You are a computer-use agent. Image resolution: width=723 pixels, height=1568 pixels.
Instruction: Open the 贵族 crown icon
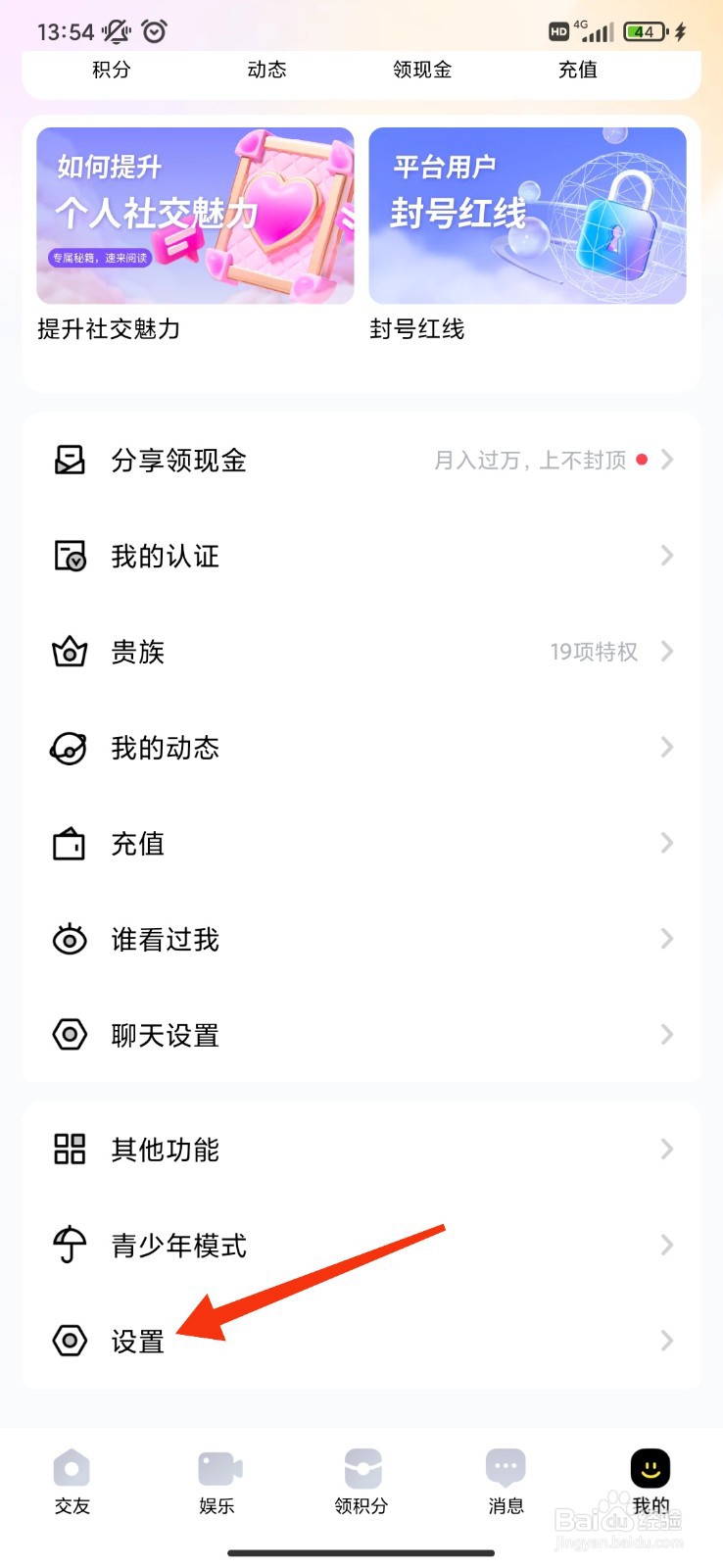69,652
